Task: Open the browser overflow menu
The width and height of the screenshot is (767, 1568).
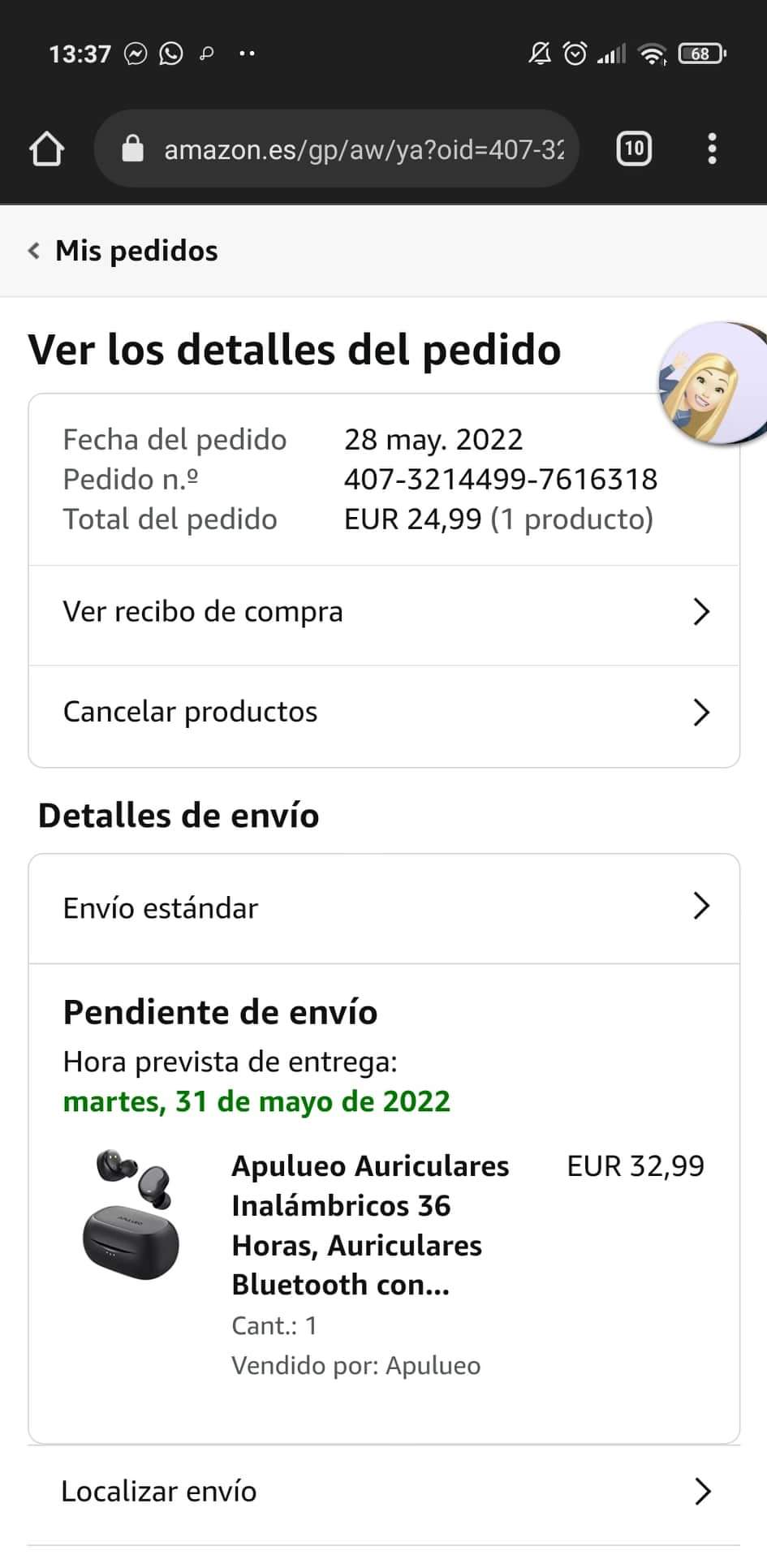Action: click(x=712, y=149)
